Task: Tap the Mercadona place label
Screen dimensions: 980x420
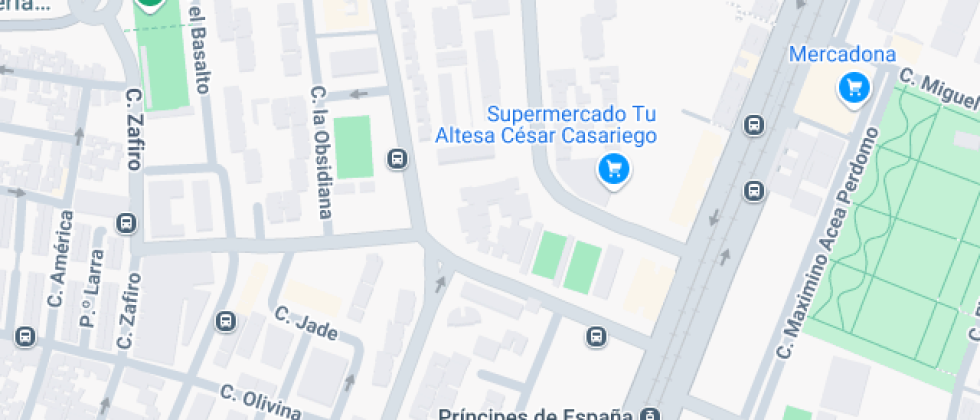Action: click(842, 54)
